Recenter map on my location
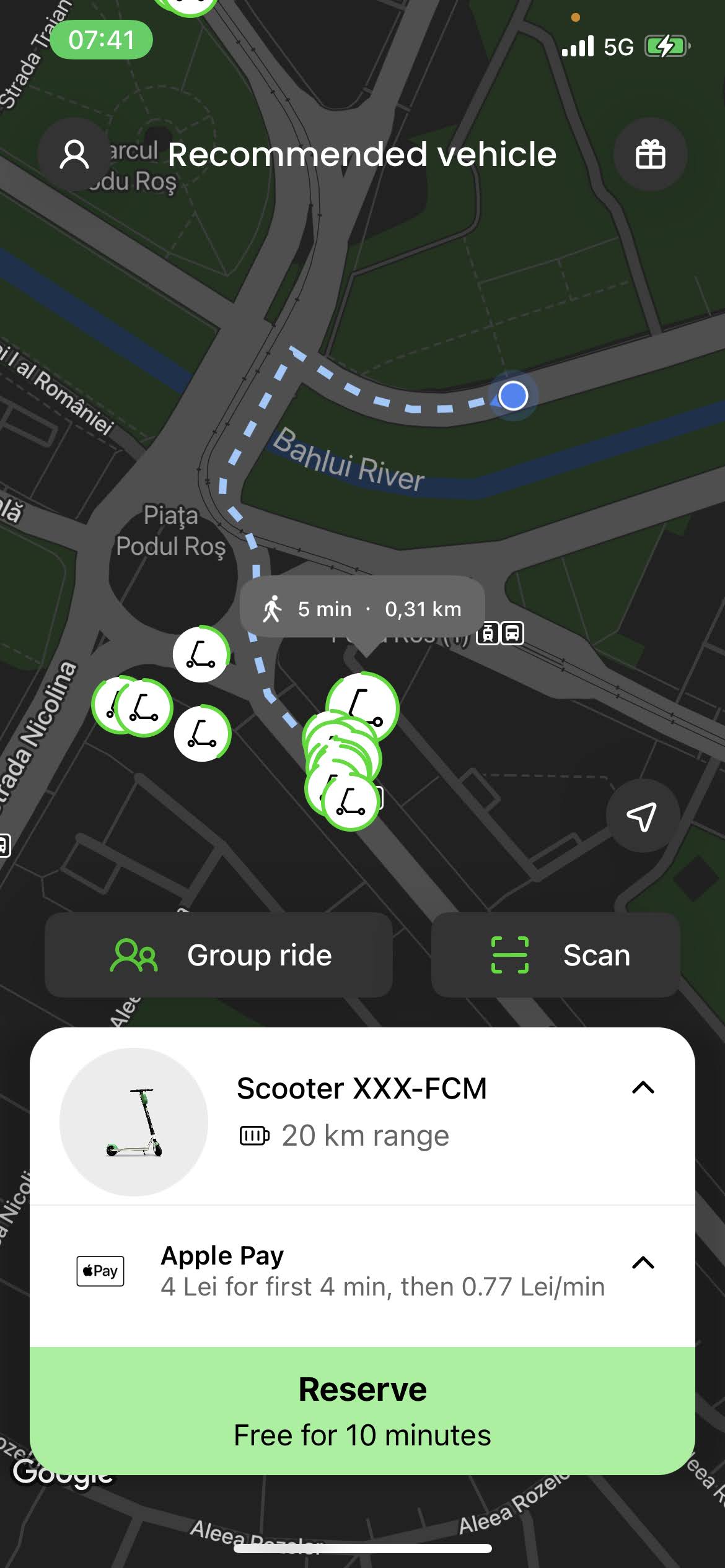 point(642,816)
